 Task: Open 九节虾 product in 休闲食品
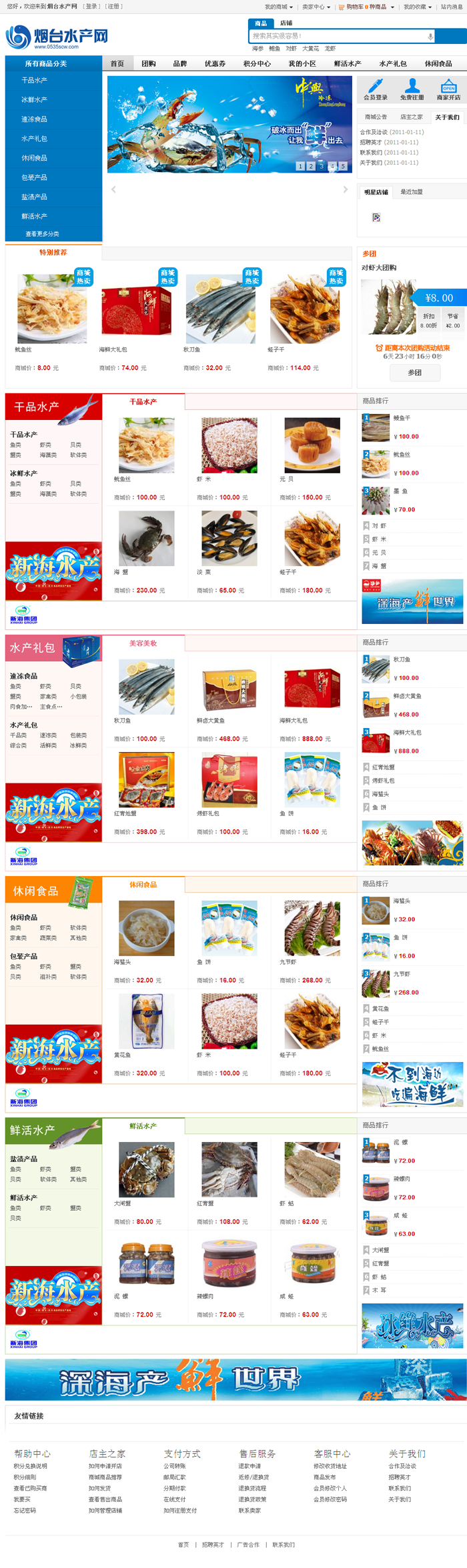click(x=312, y=928)
